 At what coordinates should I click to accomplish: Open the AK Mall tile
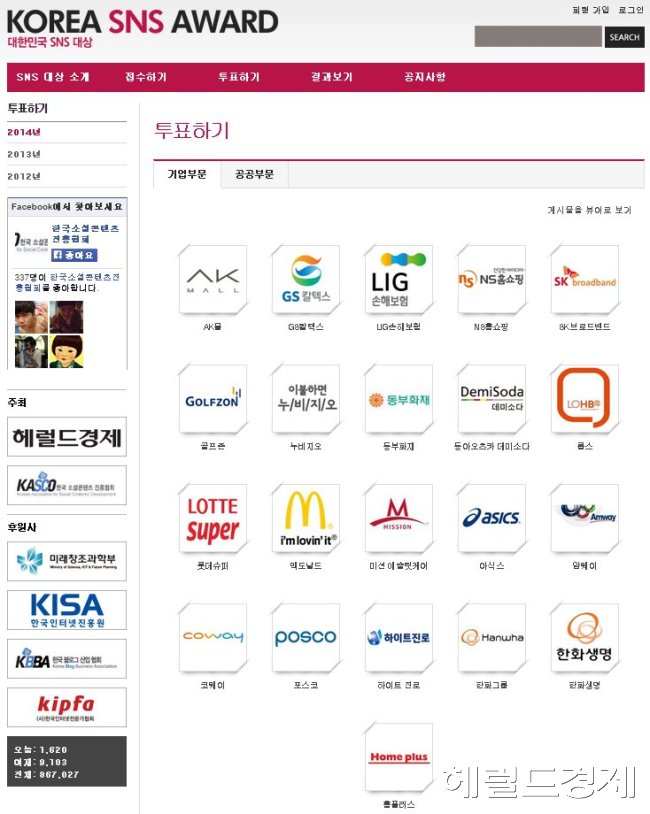tap(212, 280)
